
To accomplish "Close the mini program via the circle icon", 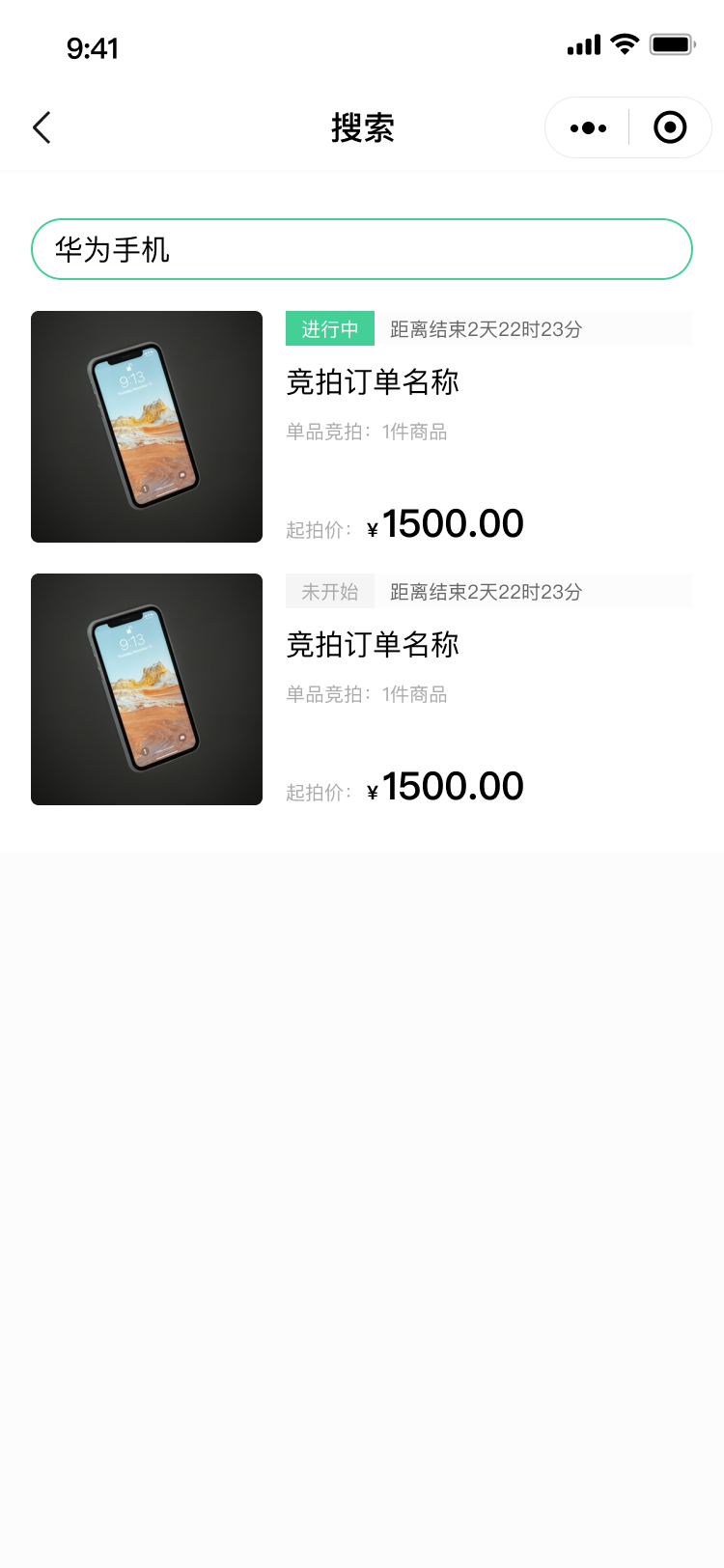I will [670, 127].
